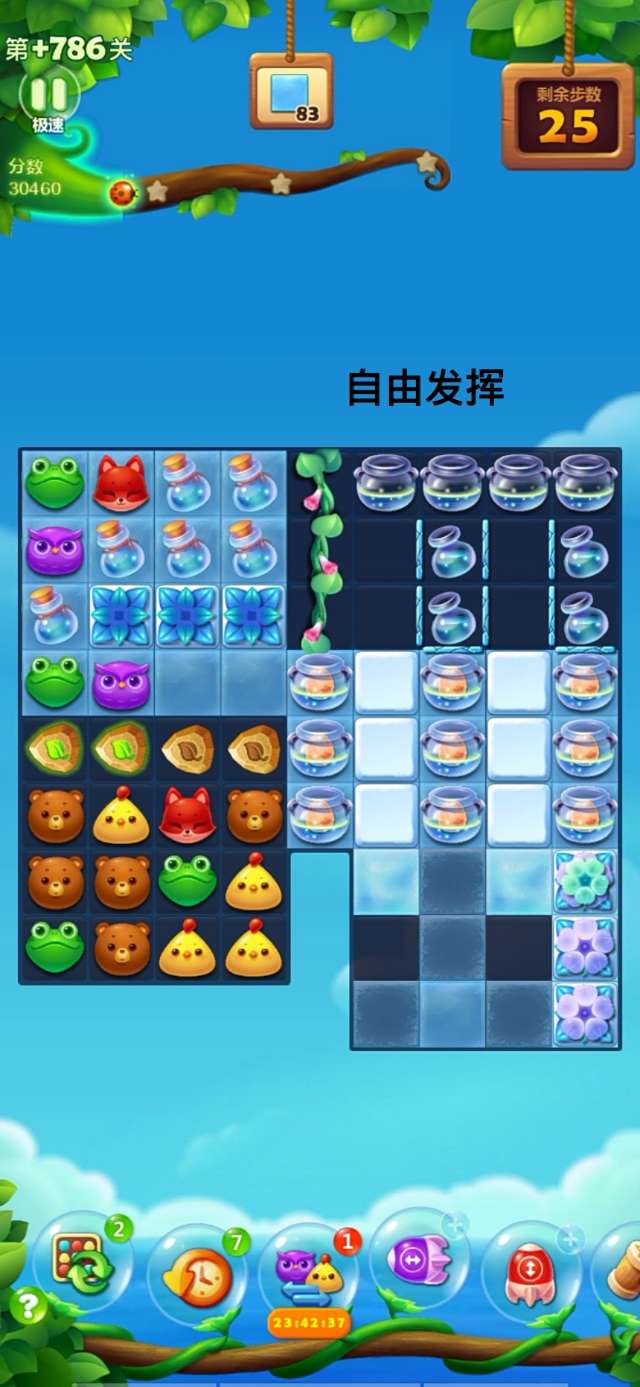Select the purple horizontal rocket booster
Viewport: 640px width, 1387px height.
pyautogui.click(x=418, y=1262)
